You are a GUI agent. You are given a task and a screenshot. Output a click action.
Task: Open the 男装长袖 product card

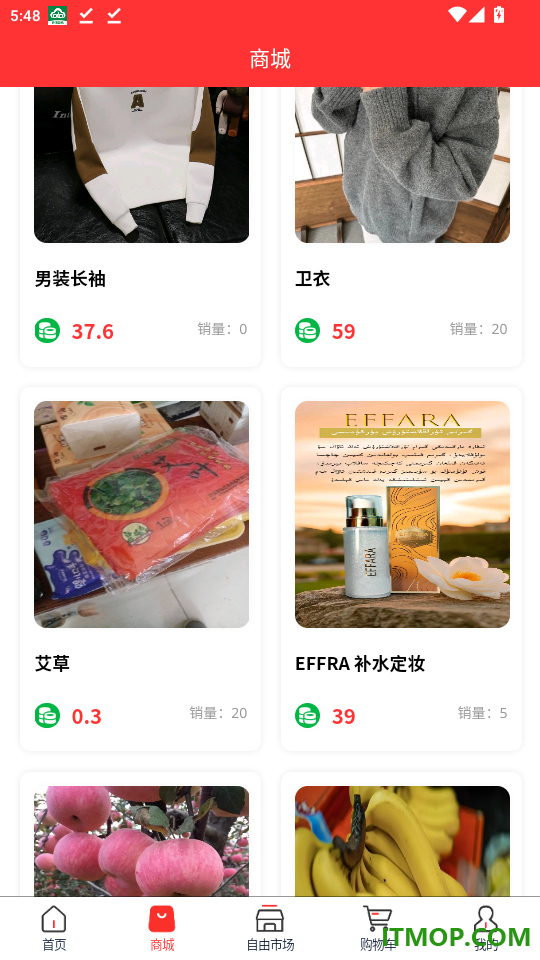tap(141, 227)
